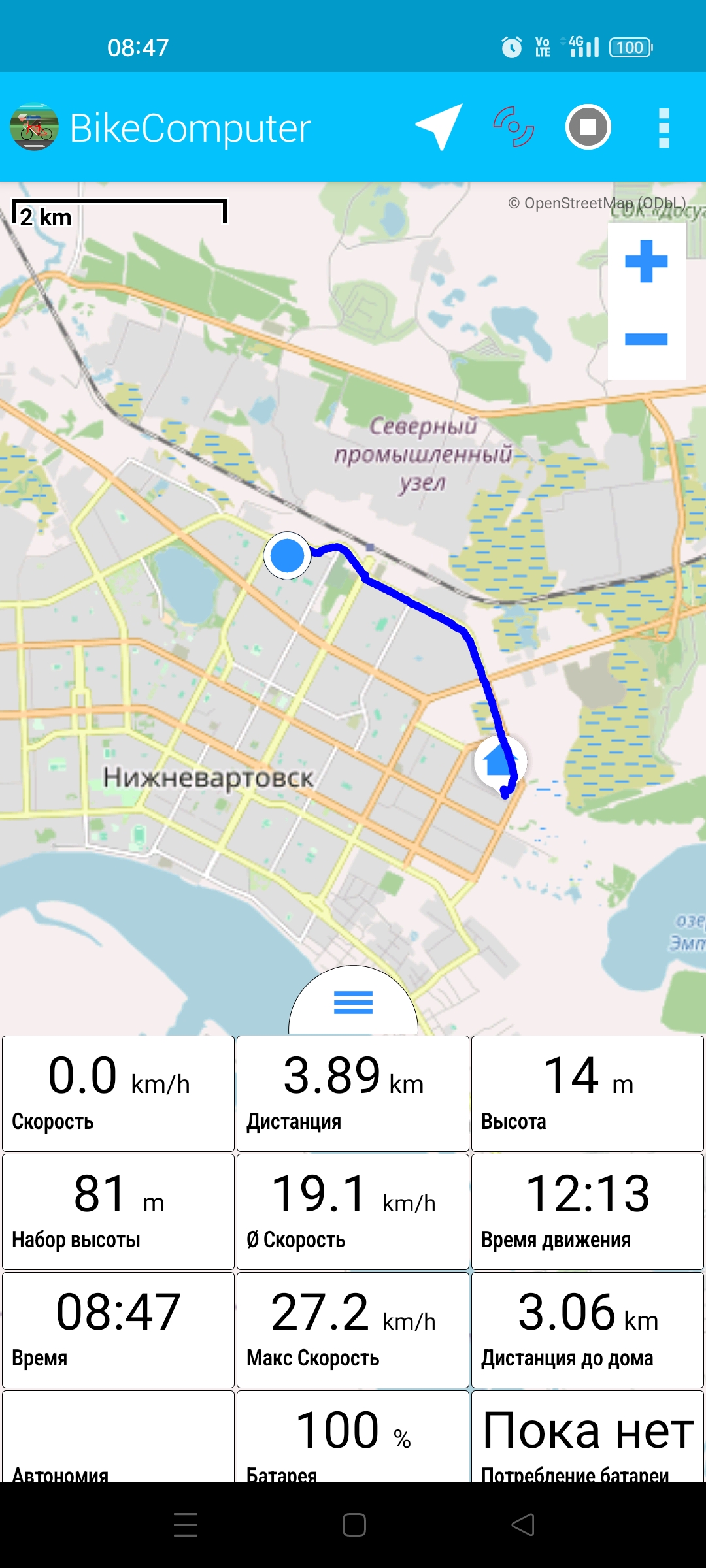Select the Макс Скорость tile
Image resolution: width=706 pixels, height=1568 pixels.
tap(353, 1330)
